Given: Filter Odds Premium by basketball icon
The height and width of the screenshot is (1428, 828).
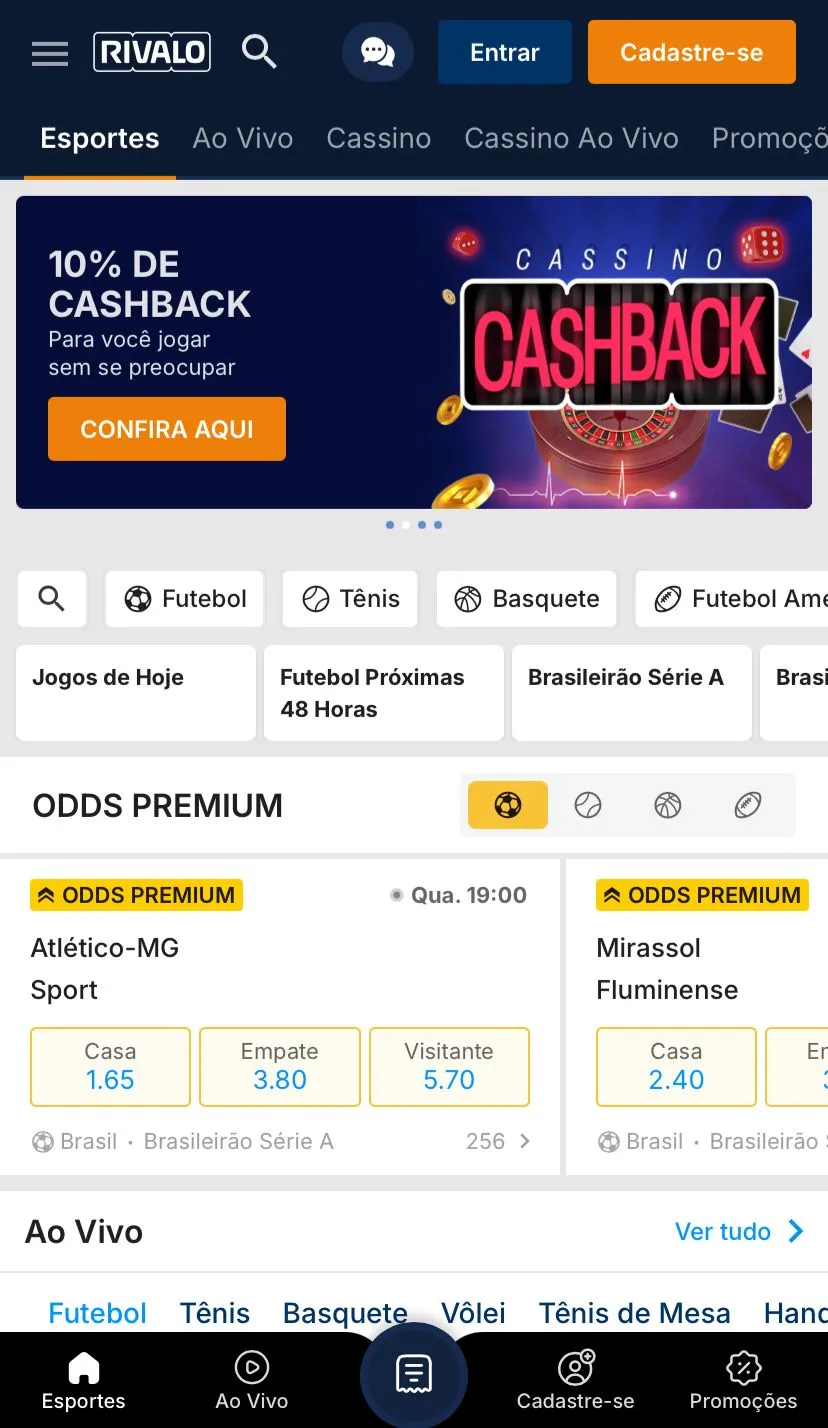Looking at the screenshot, I should (667, 805).
